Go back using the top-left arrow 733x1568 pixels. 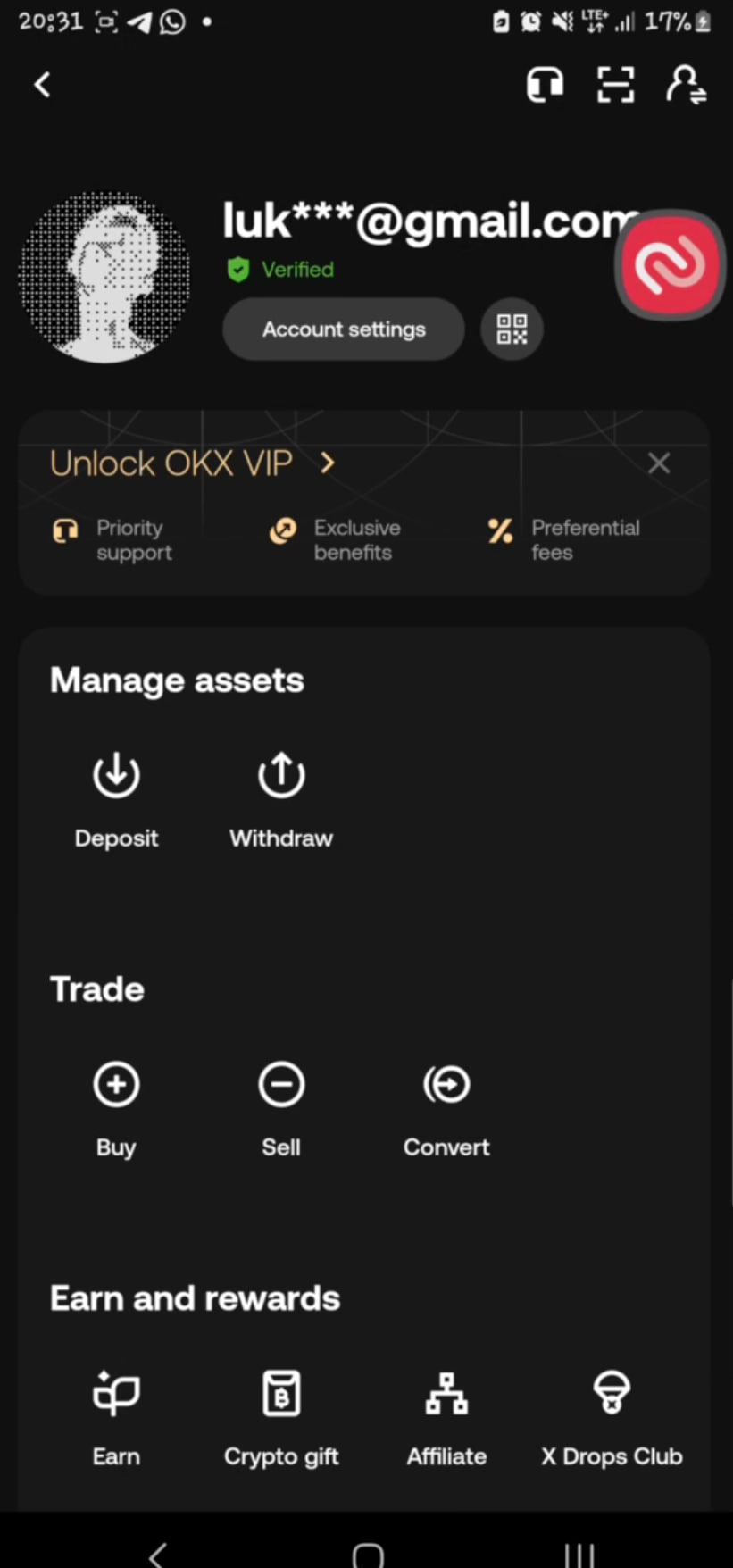[42, 85]
